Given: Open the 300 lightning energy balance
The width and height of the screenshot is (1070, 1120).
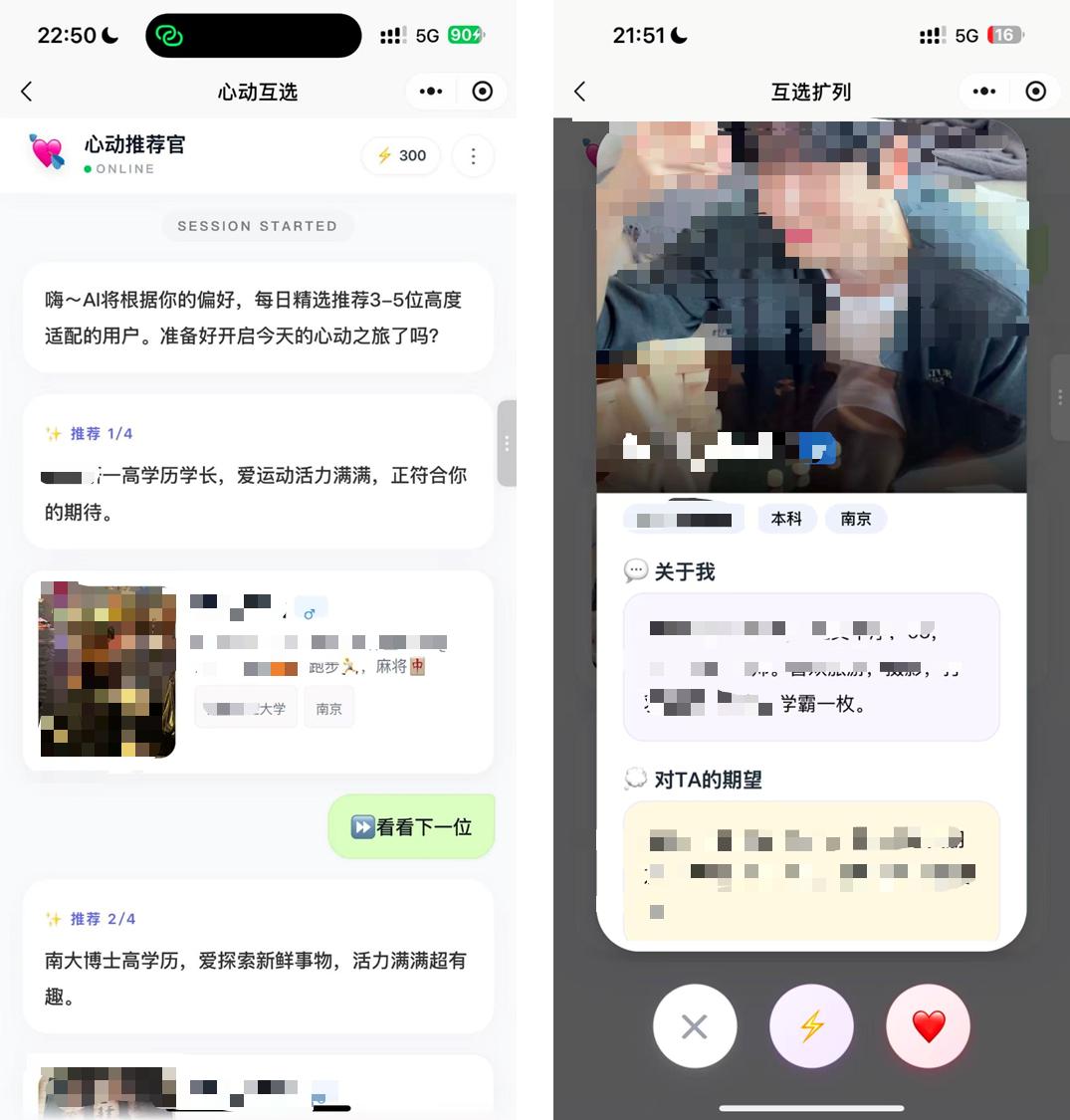Looking at the screenshot, I should point(401,155).
